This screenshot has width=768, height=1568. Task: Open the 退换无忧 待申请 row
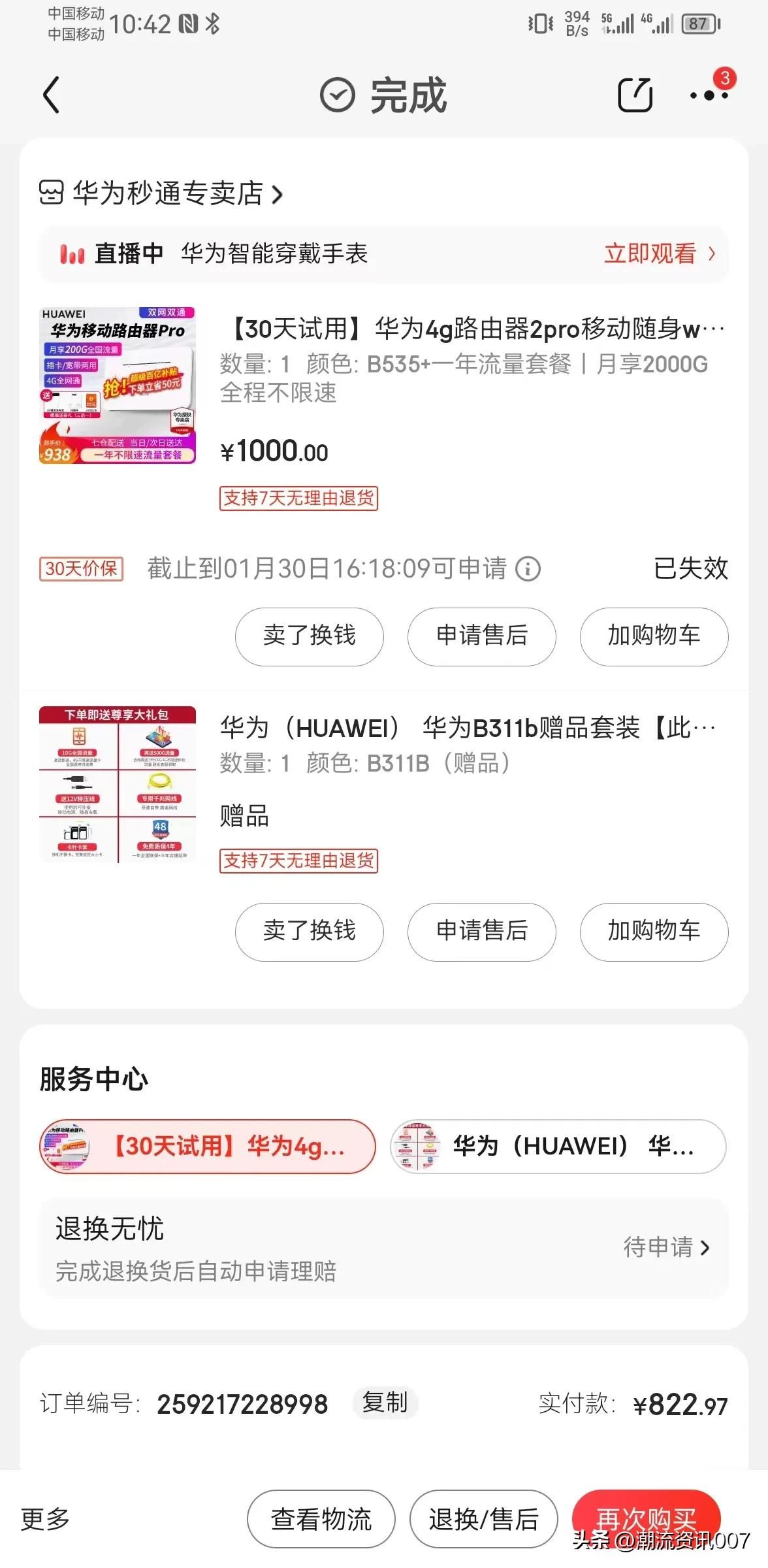(x=666, y=1247)
